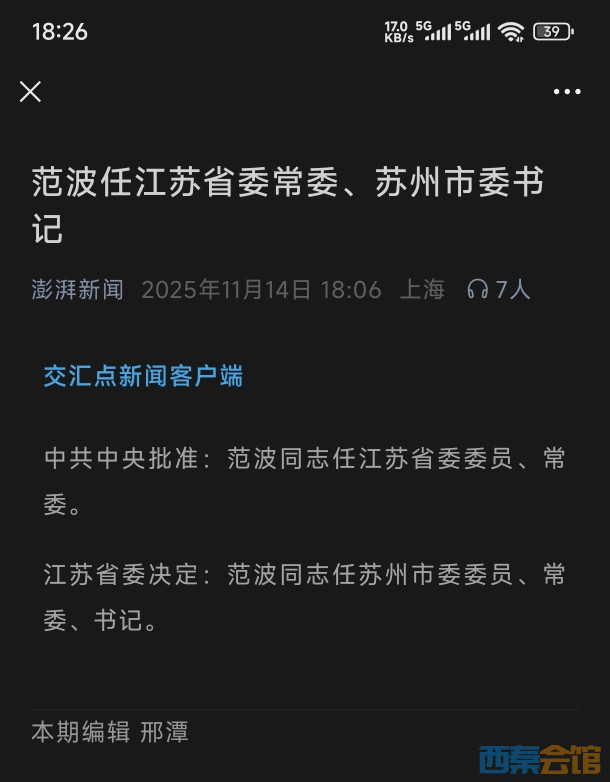The image size is (610, 782).
Task: Open 澎湃新闻 source link
Action: [78, 290]
